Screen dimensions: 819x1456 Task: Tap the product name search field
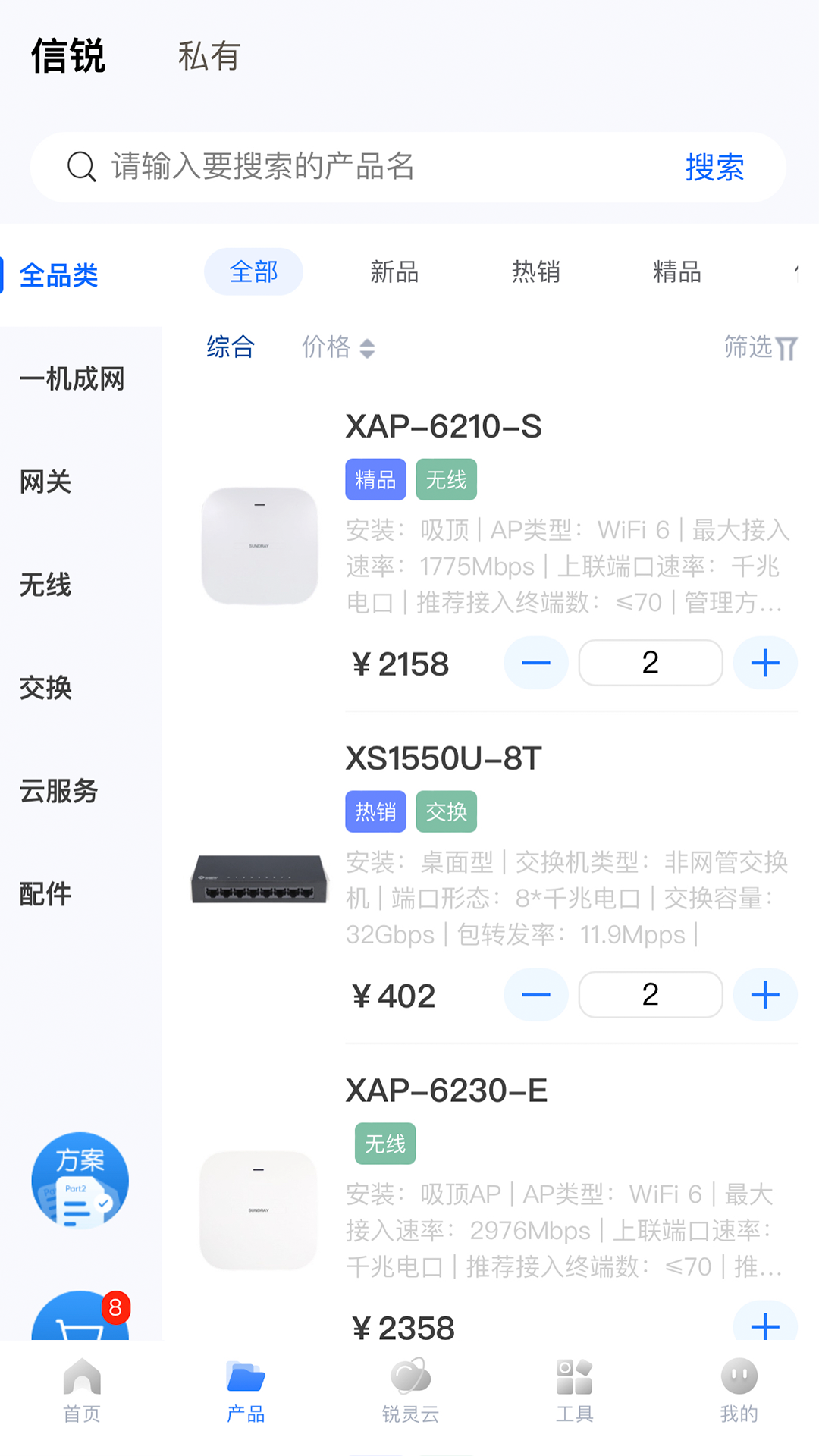point(379,167)
